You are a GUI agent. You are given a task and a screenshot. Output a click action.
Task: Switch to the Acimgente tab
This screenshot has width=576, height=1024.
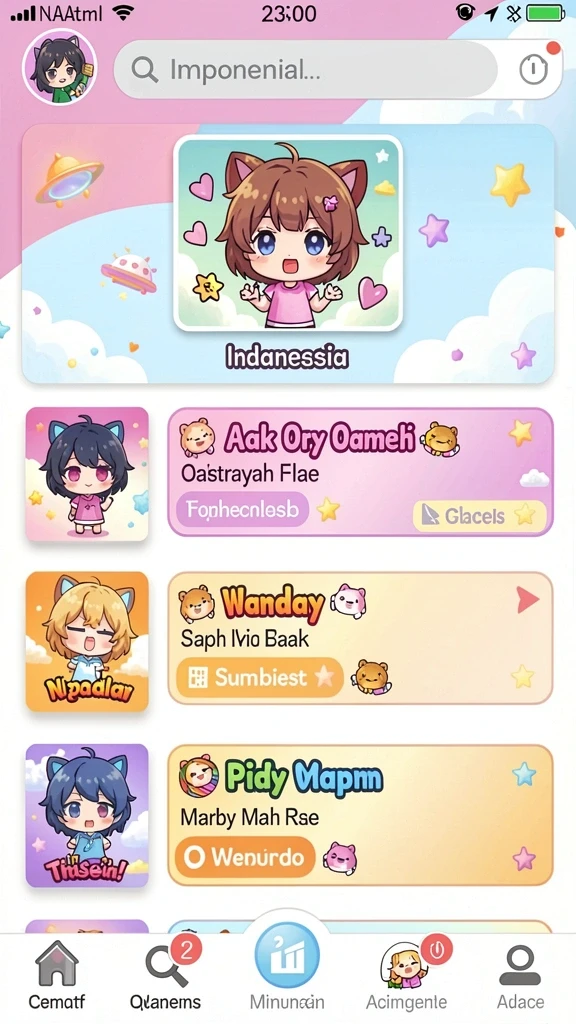tap(407, 975)
